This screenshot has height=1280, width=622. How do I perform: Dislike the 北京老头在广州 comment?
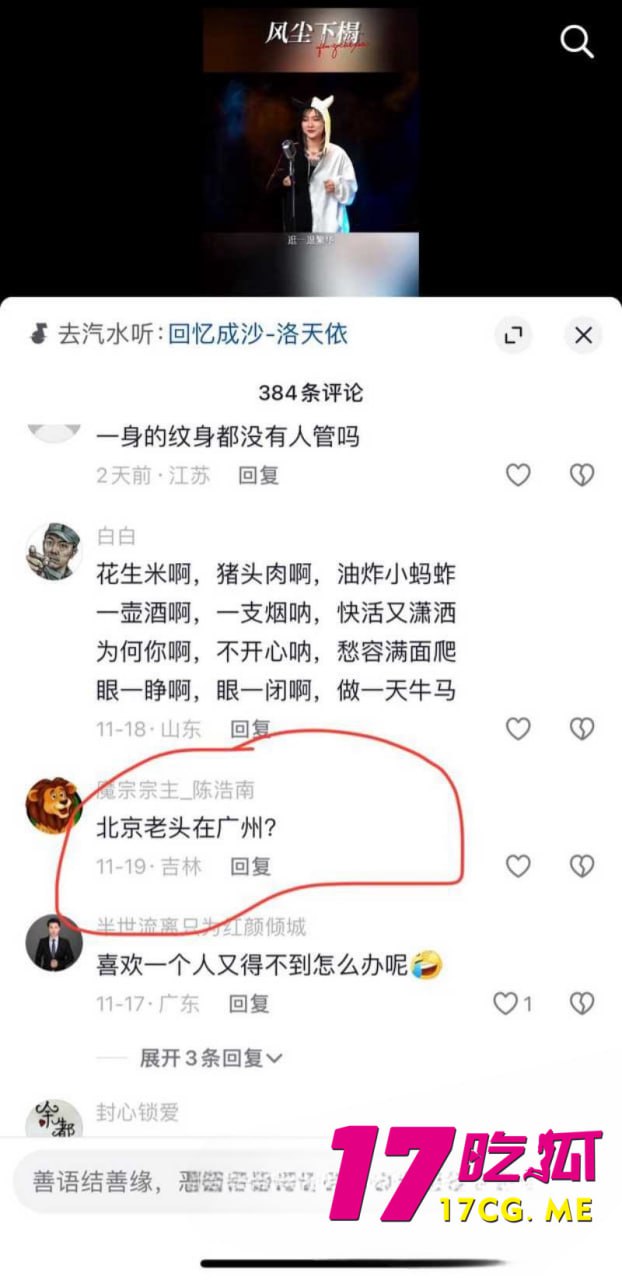tap(582, 866)
